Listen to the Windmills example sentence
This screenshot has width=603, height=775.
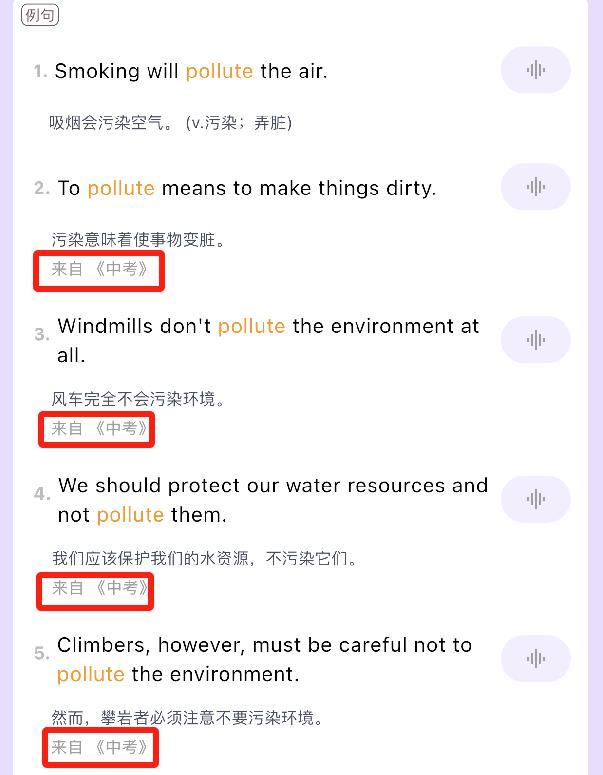point(535,340)
